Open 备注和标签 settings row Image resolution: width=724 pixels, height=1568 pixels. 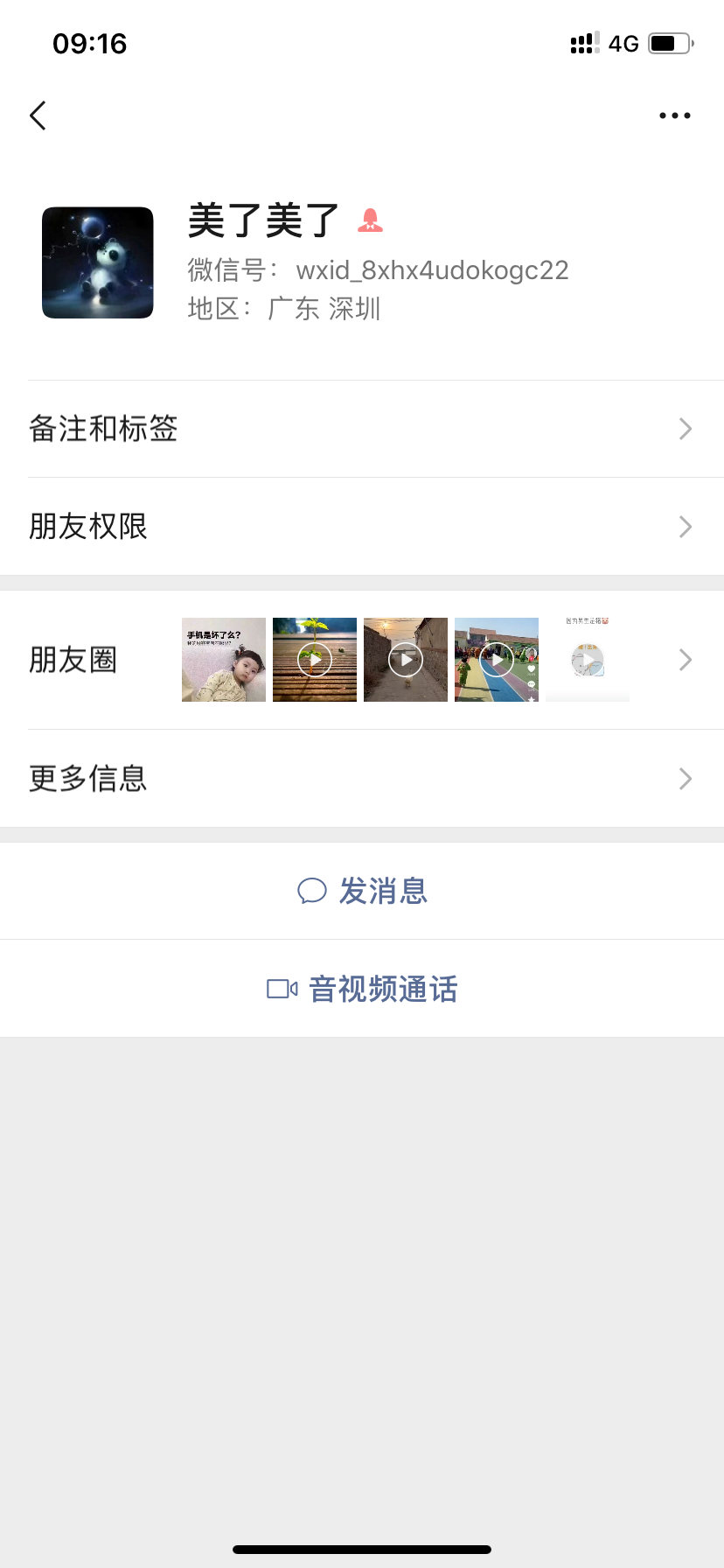point(362,429)
